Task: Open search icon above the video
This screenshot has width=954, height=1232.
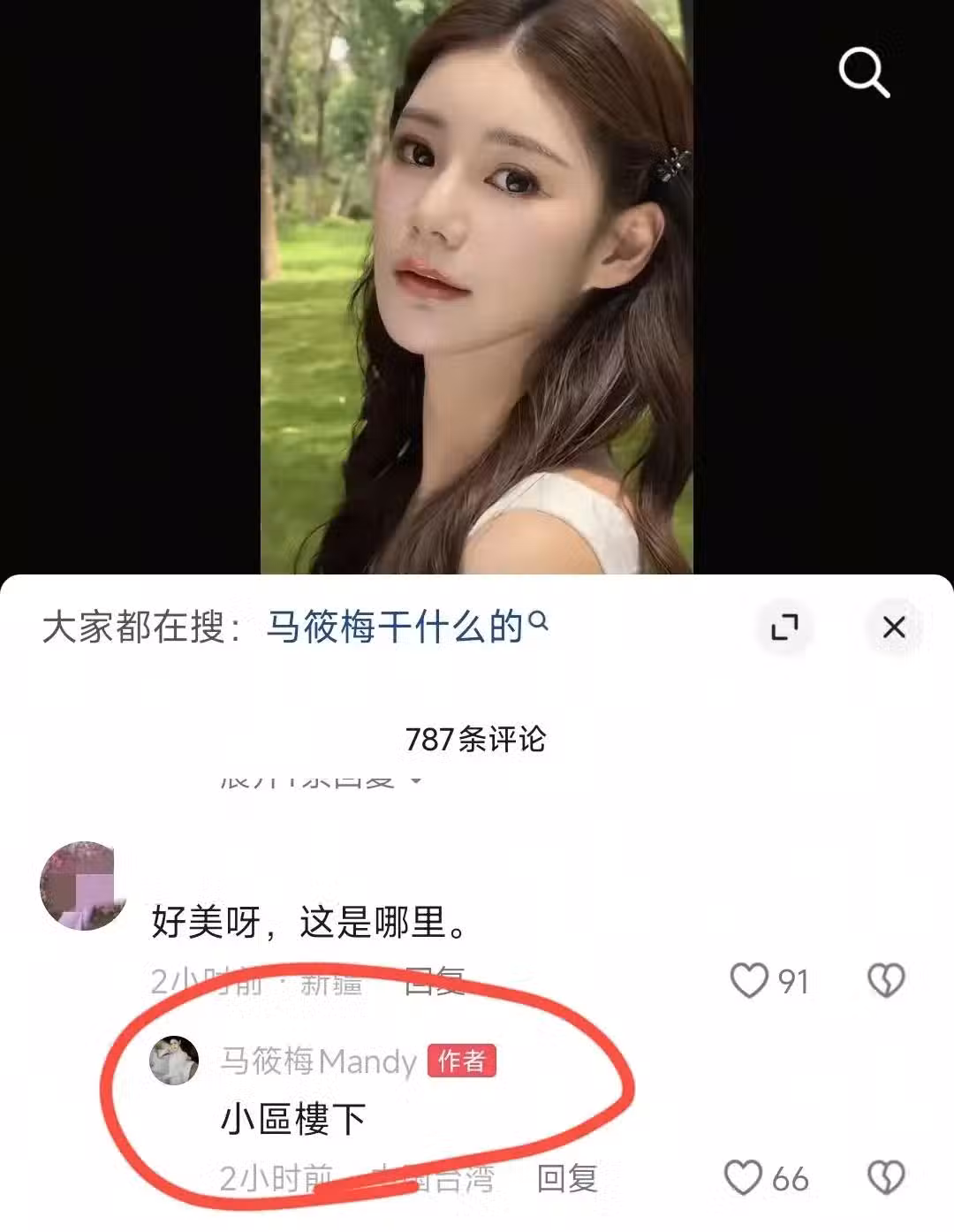Action: (863, 72)
